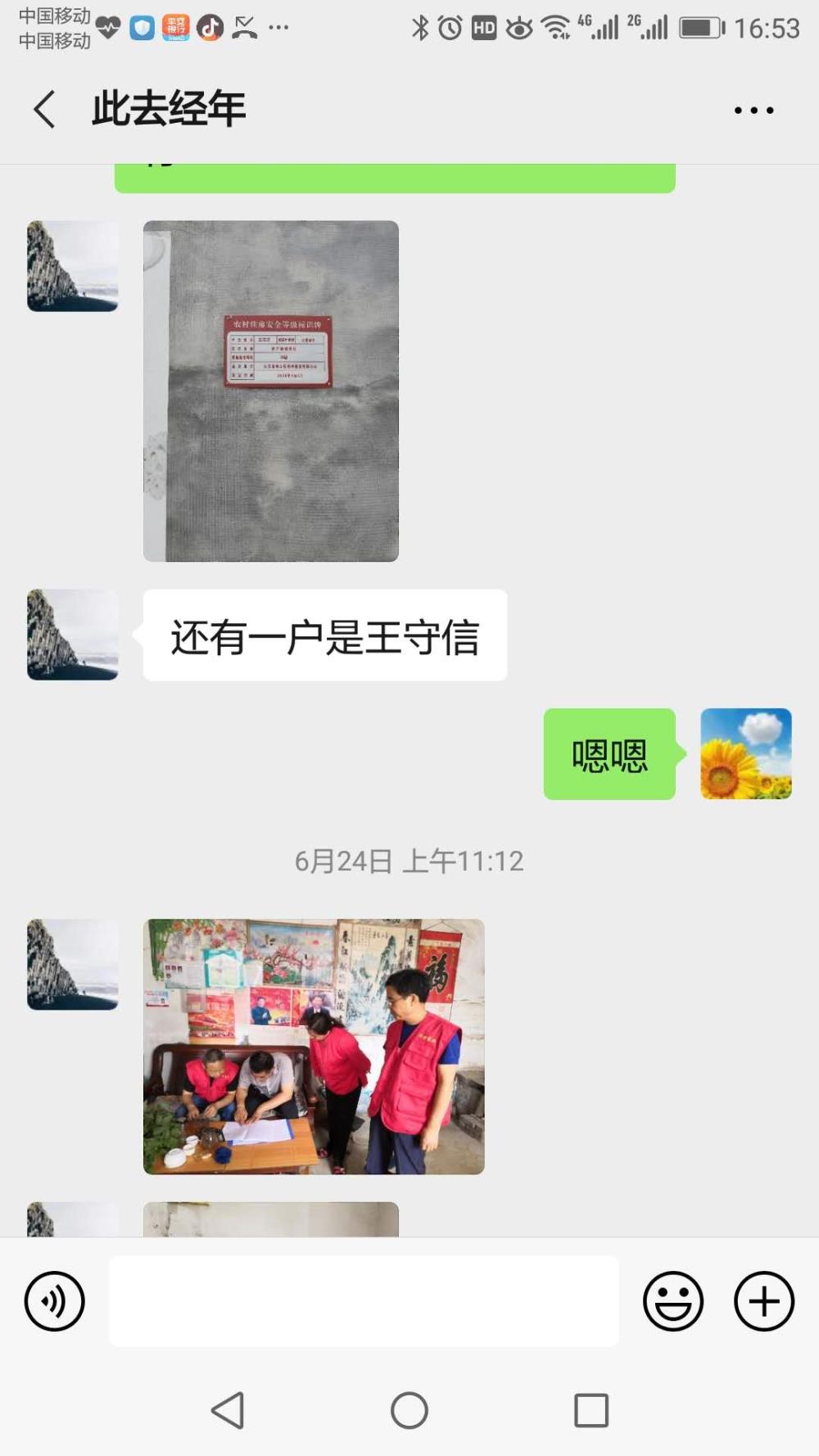The width and height of the screenshot is (819, 1456).
Task: Open the chat info three-dot menu
Action: click(x=753, y=110)
